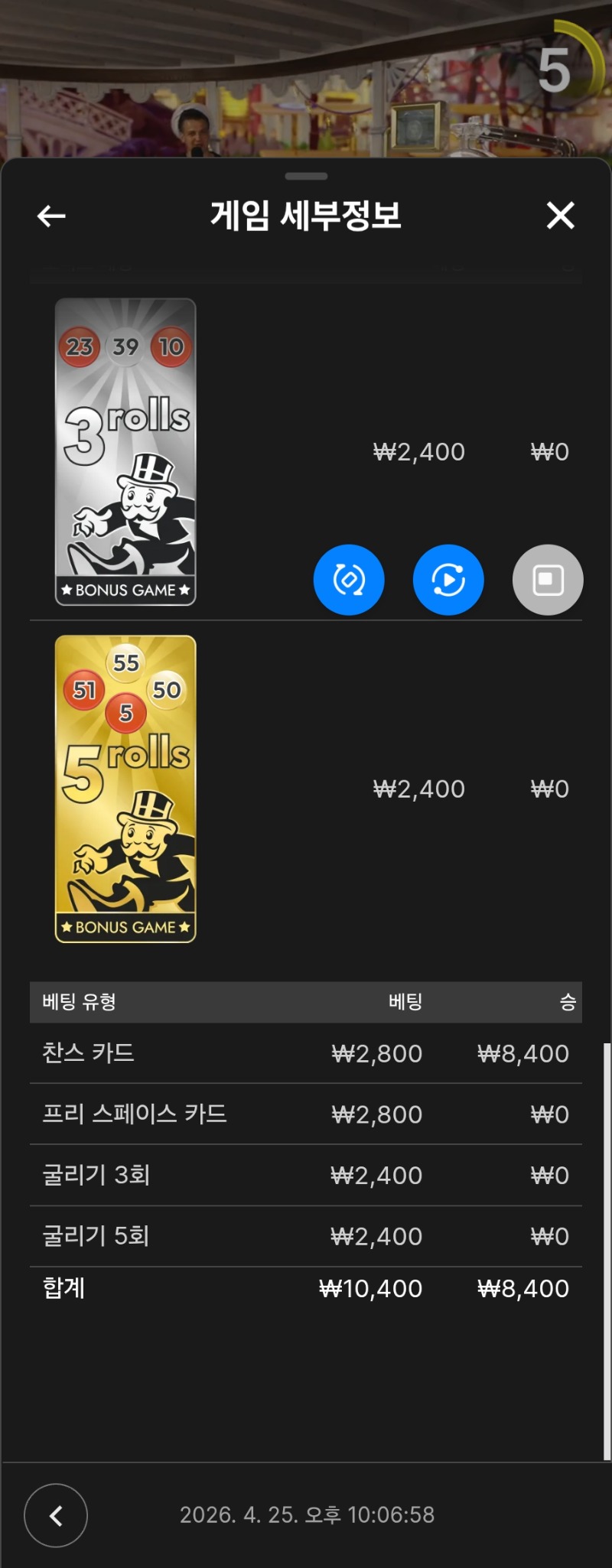The height and width of the screenshot is (1568, 612).
Task: Go back with the header arrow
Action: click(51, 216)
